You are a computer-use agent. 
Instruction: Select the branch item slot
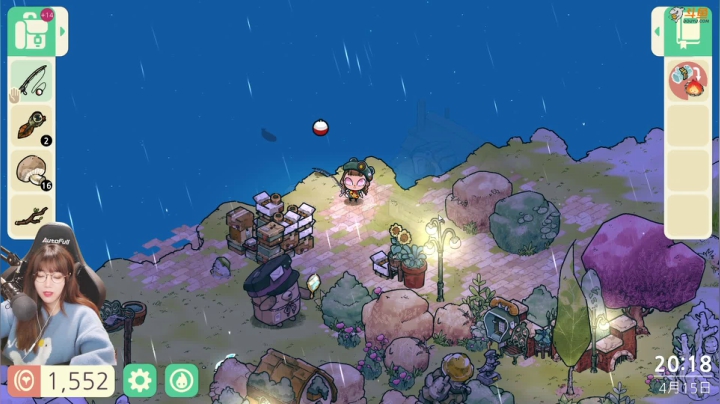click(x=32, y=212)
